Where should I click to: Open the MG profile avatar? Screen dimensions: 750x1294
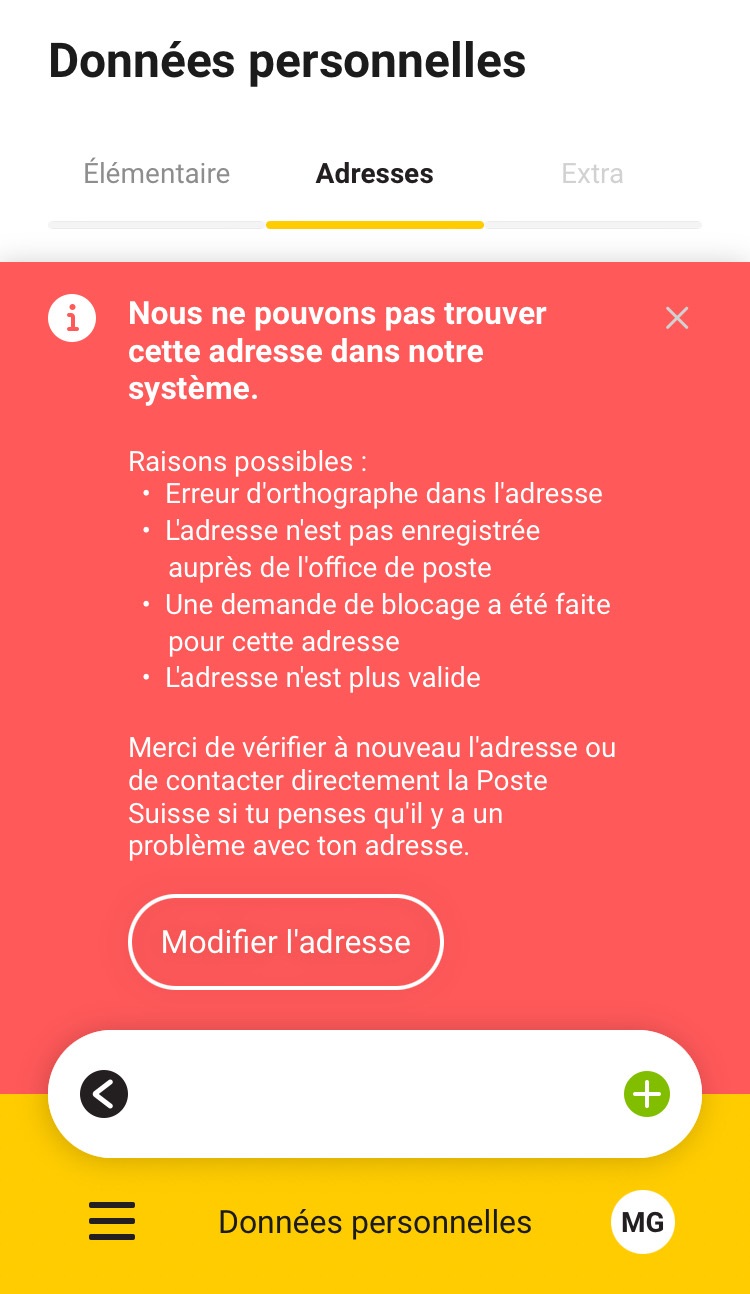(x=643, y=1222)
